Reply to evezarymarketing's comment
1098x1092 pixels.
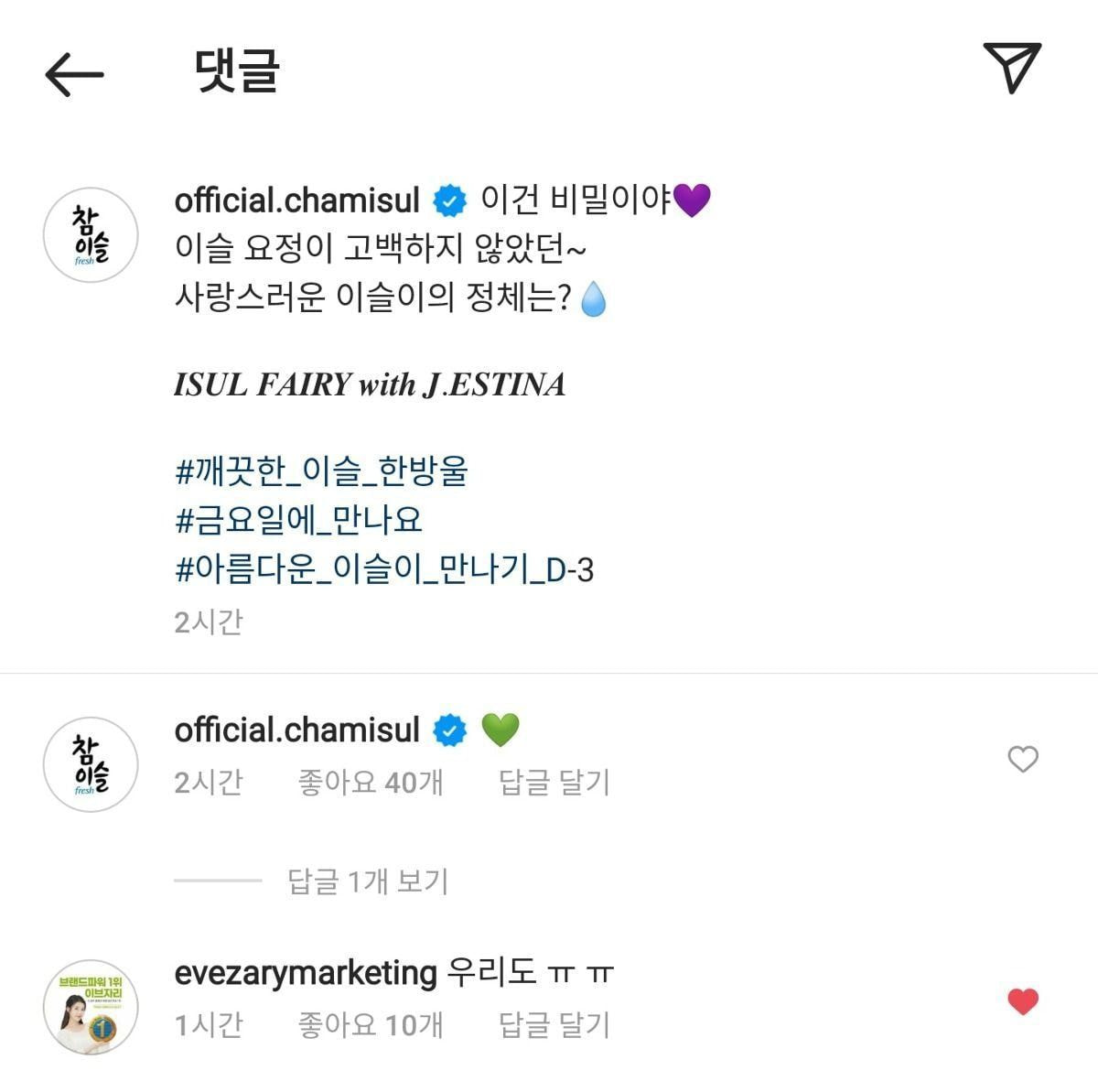pyautogui.click(x=554, y=1025)
